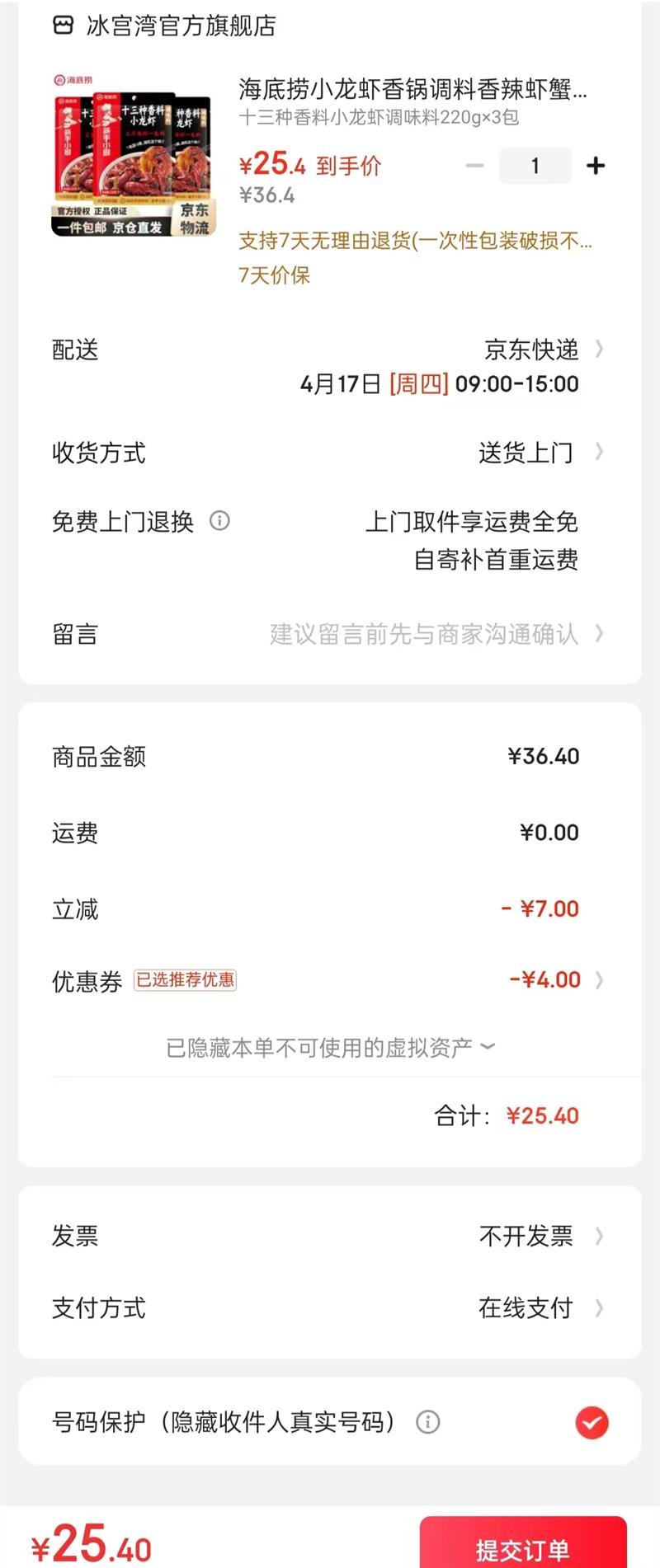Image resolution: width=660 pixels, height=1568 pixels.
Task: Open the 优惠券 coupon selection
Action: click(x=544, y=980)
